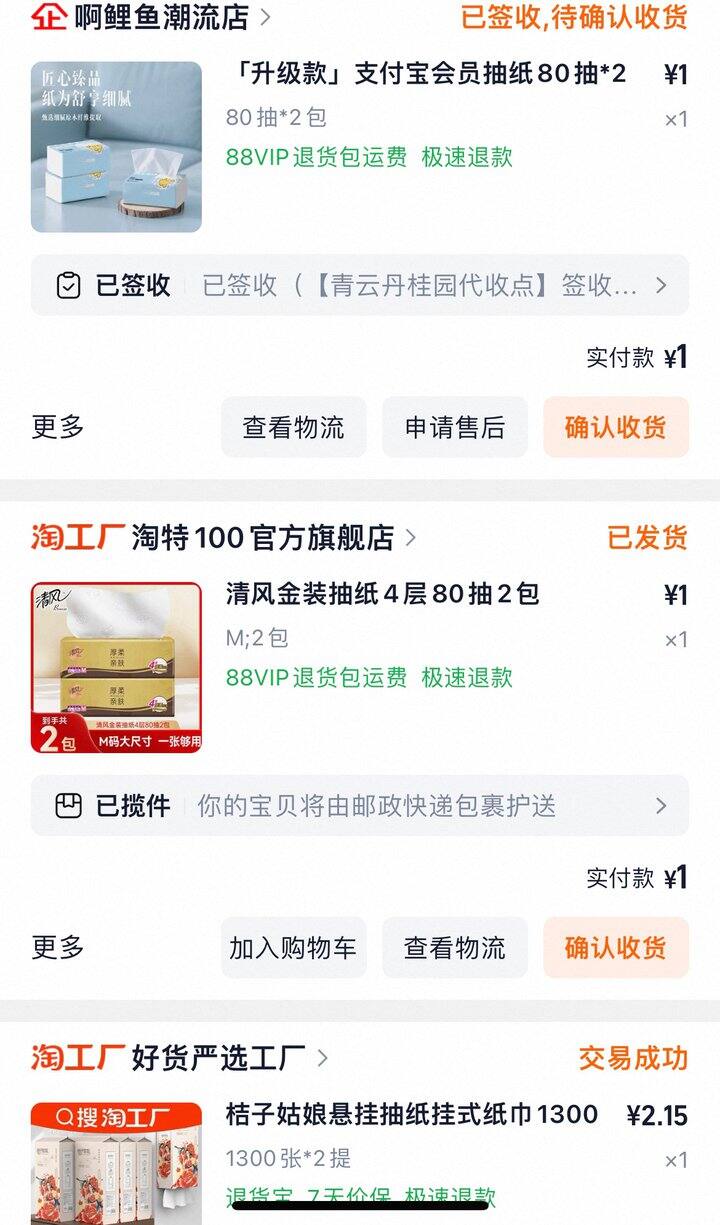Screen dimensions: 720x1225
Task: Confirm receipt of the 清风金装抽纸 order
Action: 615,948
